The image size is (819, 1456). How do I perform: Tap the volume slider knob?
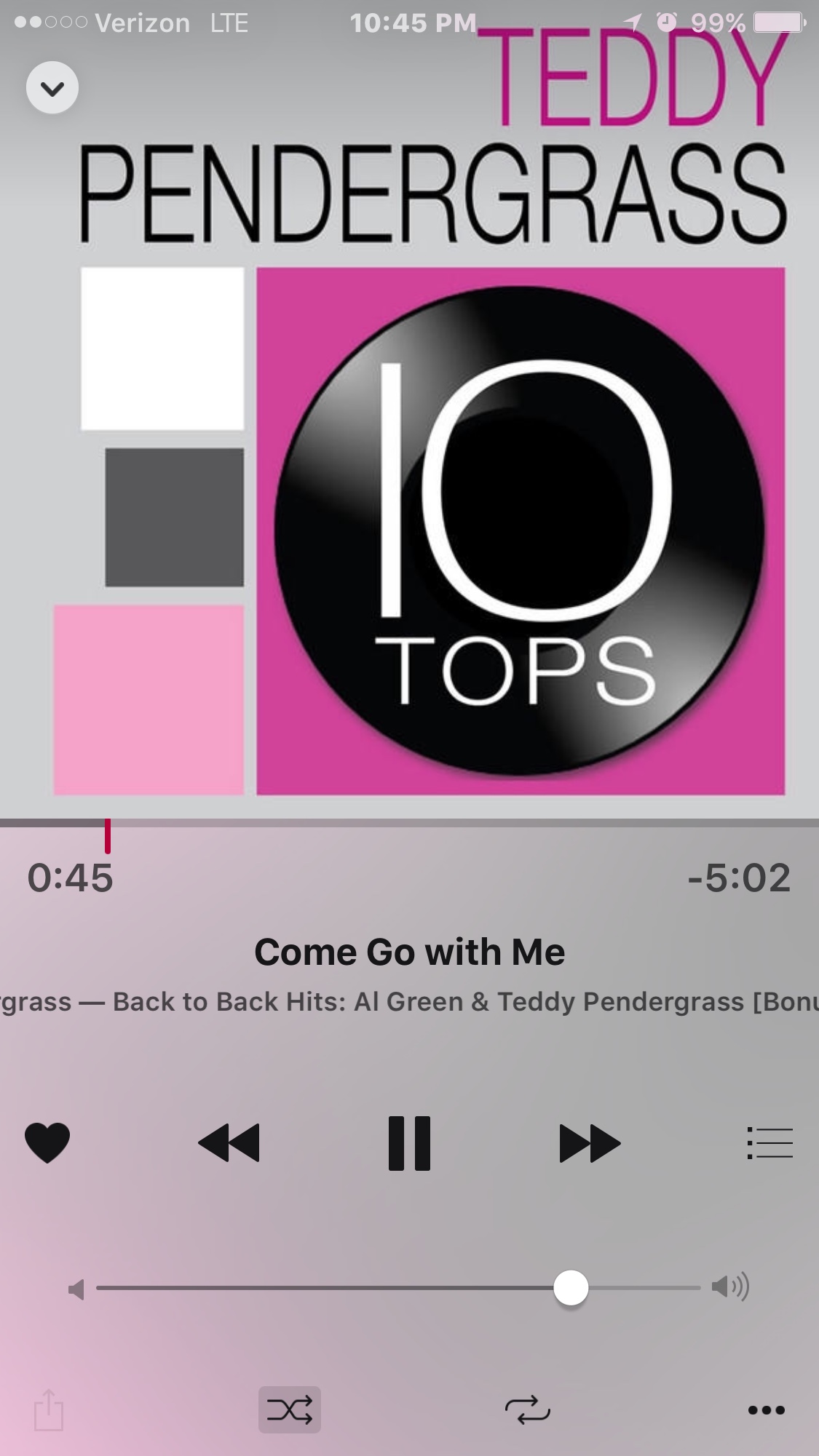click(571, 1288)
